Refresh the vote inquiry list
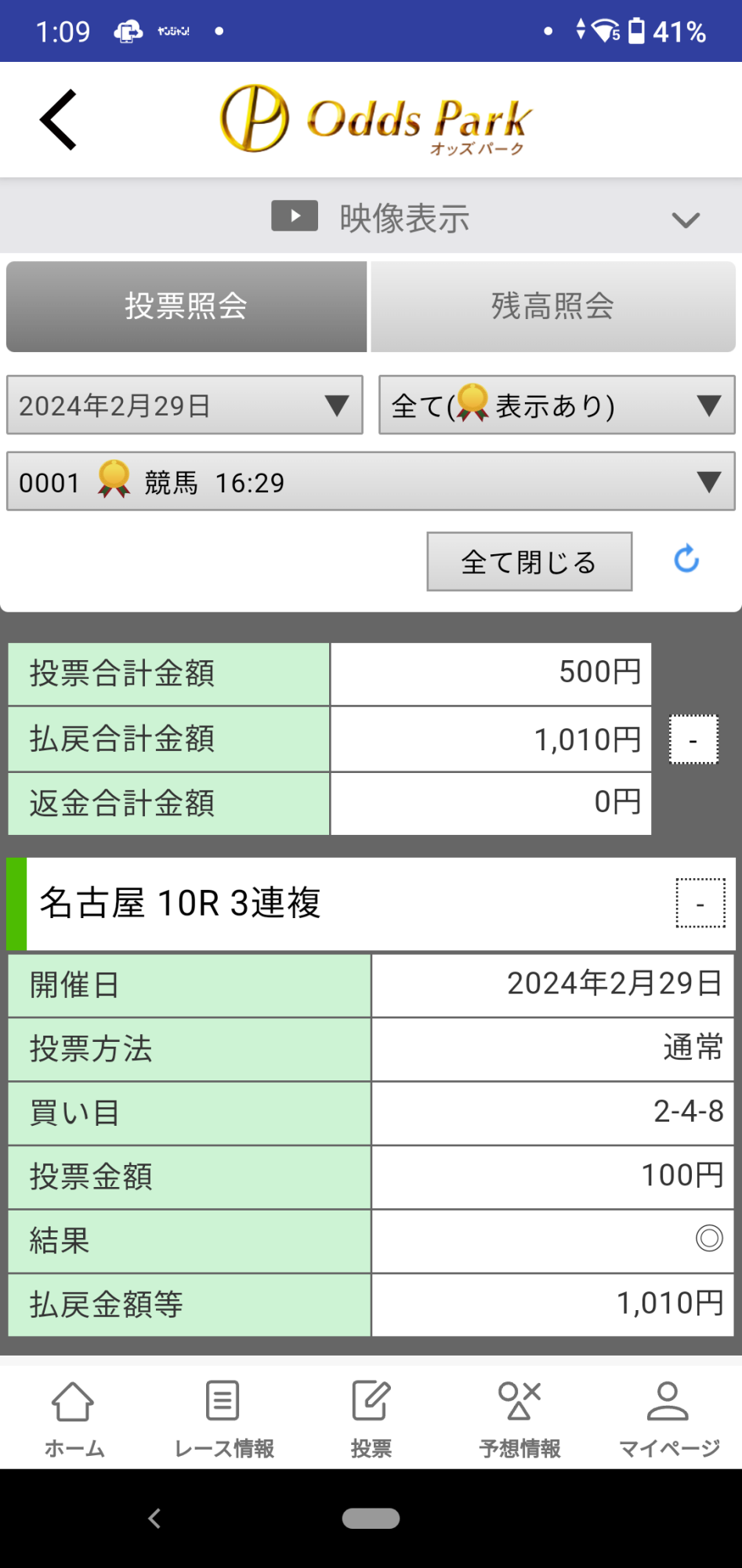Viewport: 742px width, 1568px height. pos(686,559)
